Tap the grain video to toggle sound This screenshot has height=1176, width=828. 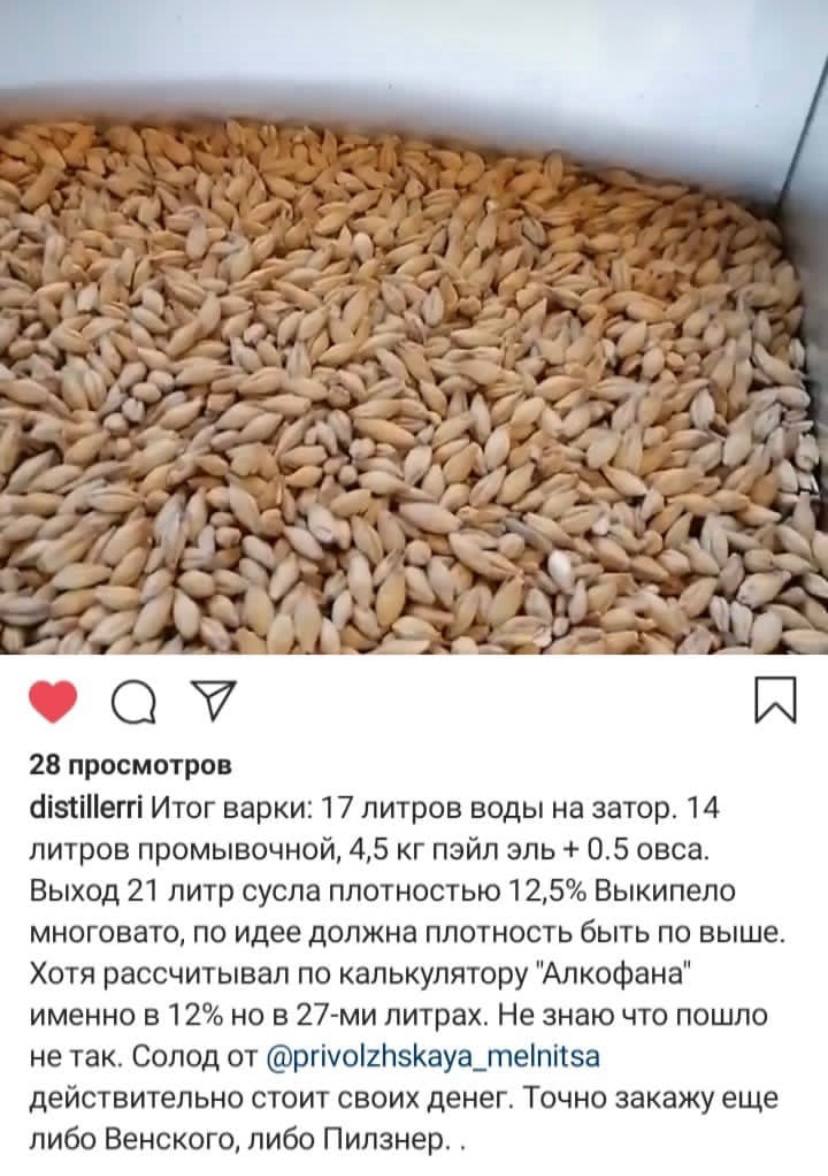coord(414,380)
